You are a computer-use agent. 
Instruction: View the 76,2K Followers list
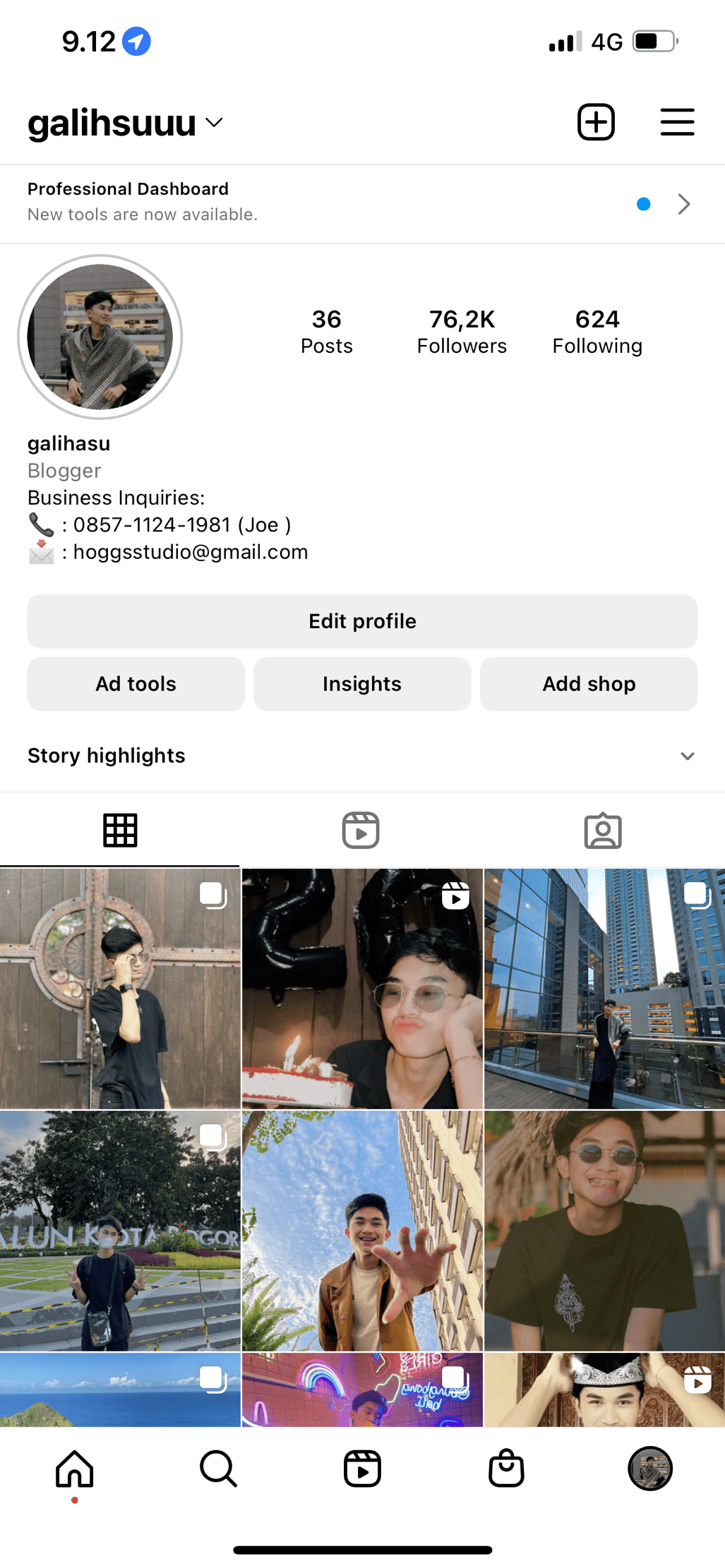462,331
